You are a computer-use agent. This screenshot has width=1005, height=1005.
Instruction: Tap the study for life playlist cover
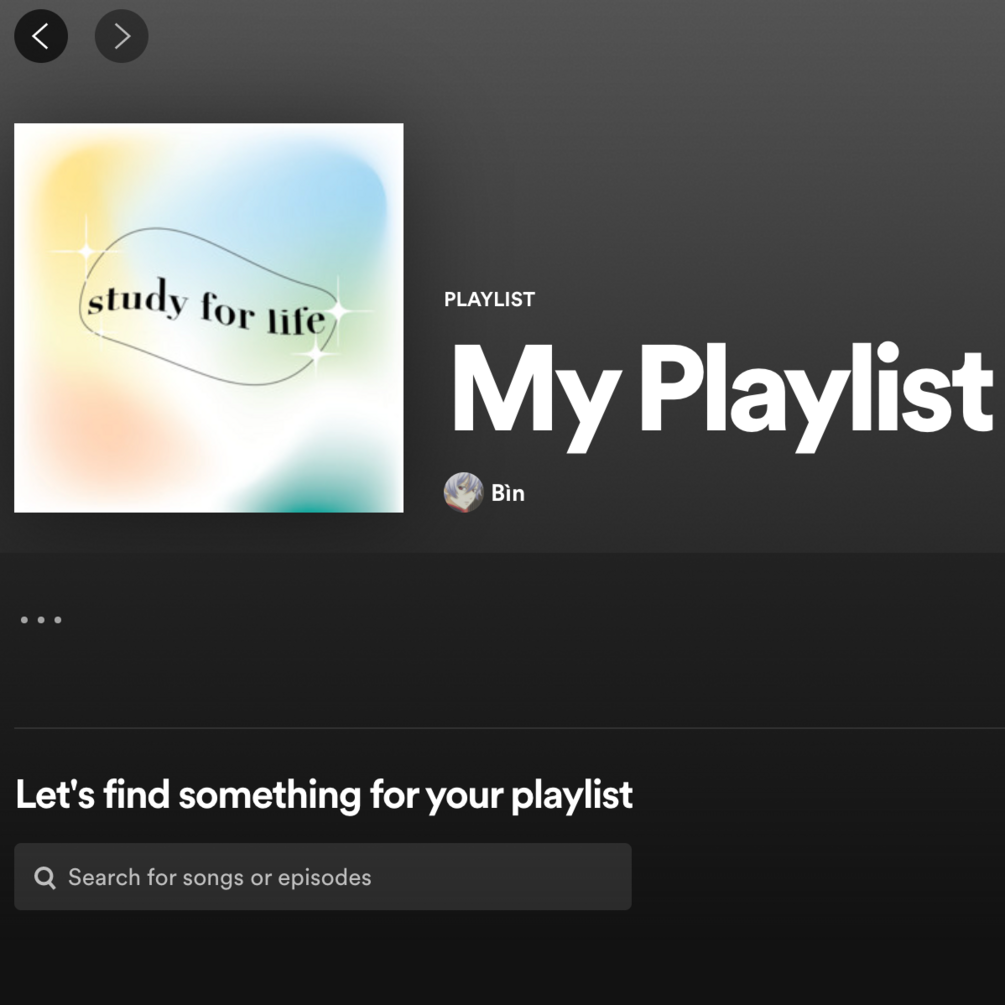tap(209, 318)
